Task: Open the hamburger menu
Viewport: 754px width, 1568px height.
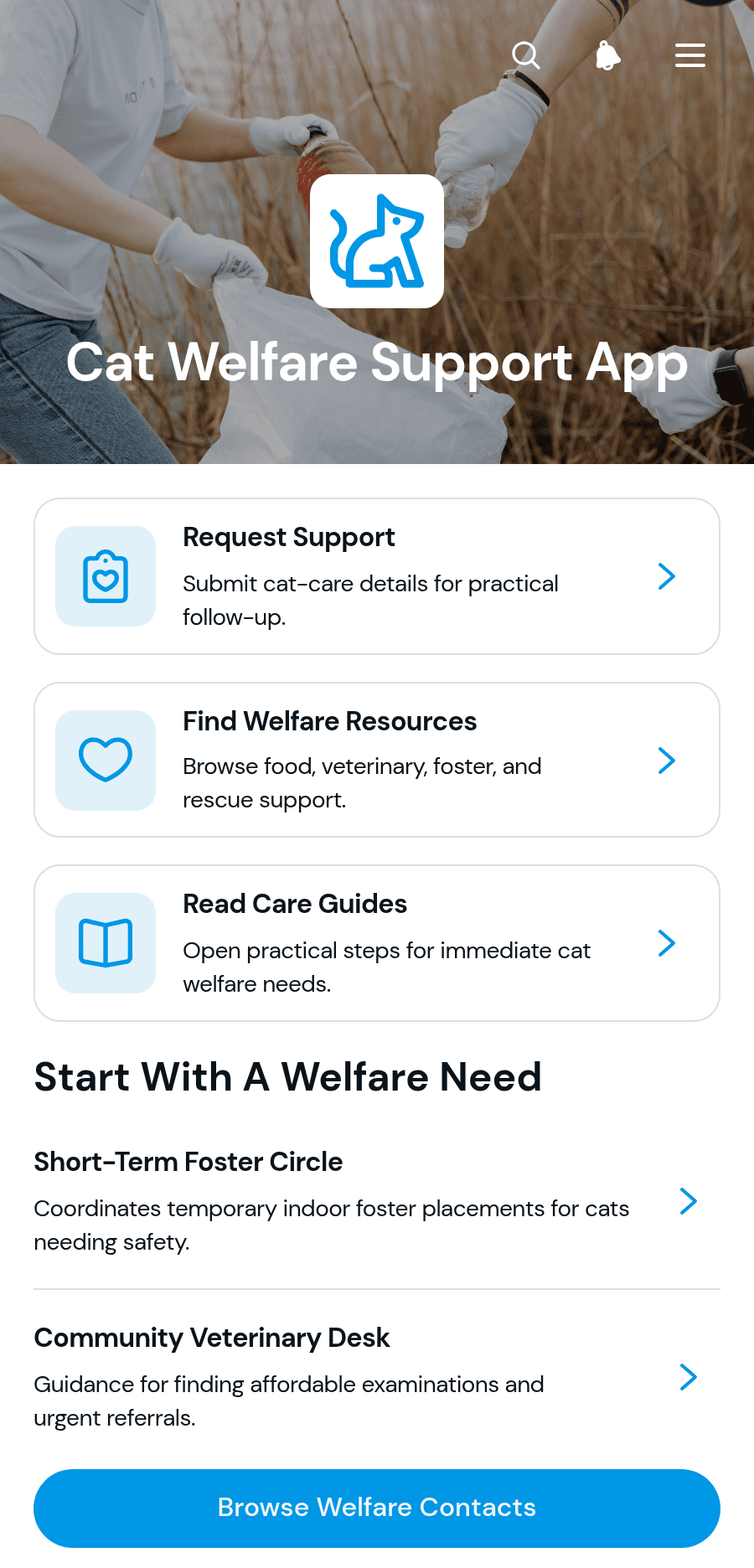Action: tap(690, 55)
